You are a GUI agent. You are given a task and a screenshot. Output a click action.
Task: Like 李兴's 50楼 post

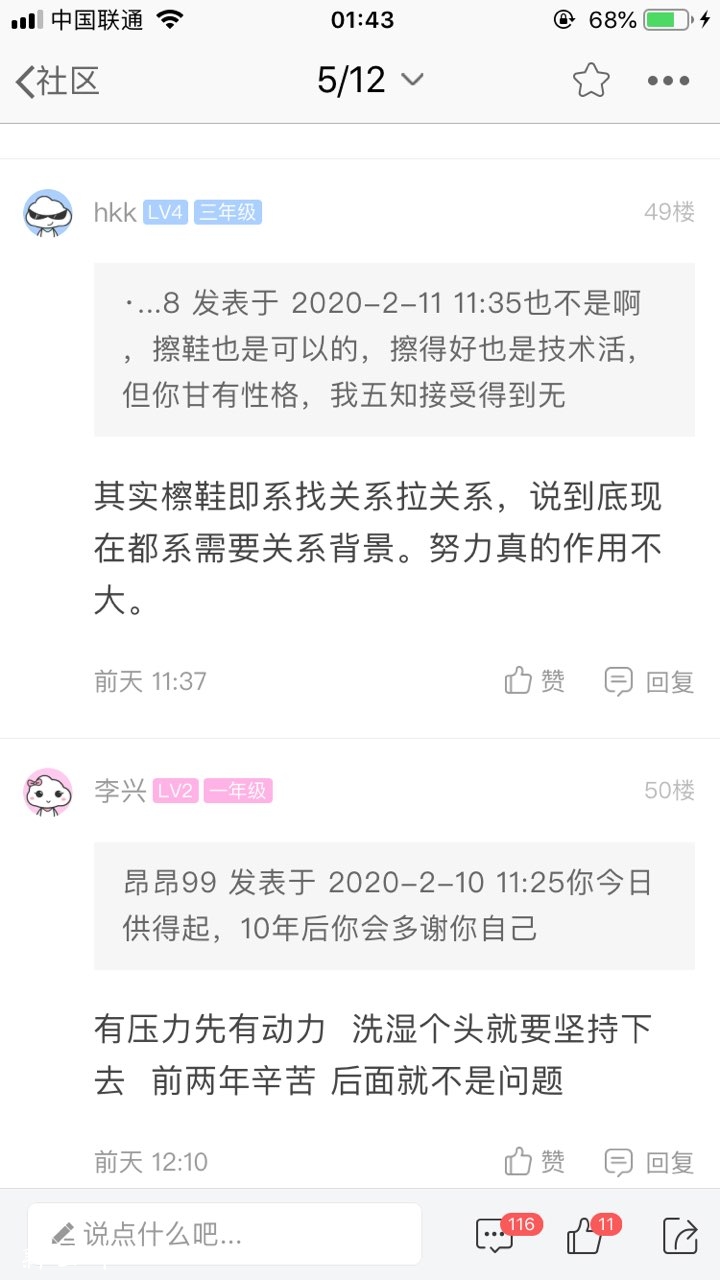(x=535, y=1162)
